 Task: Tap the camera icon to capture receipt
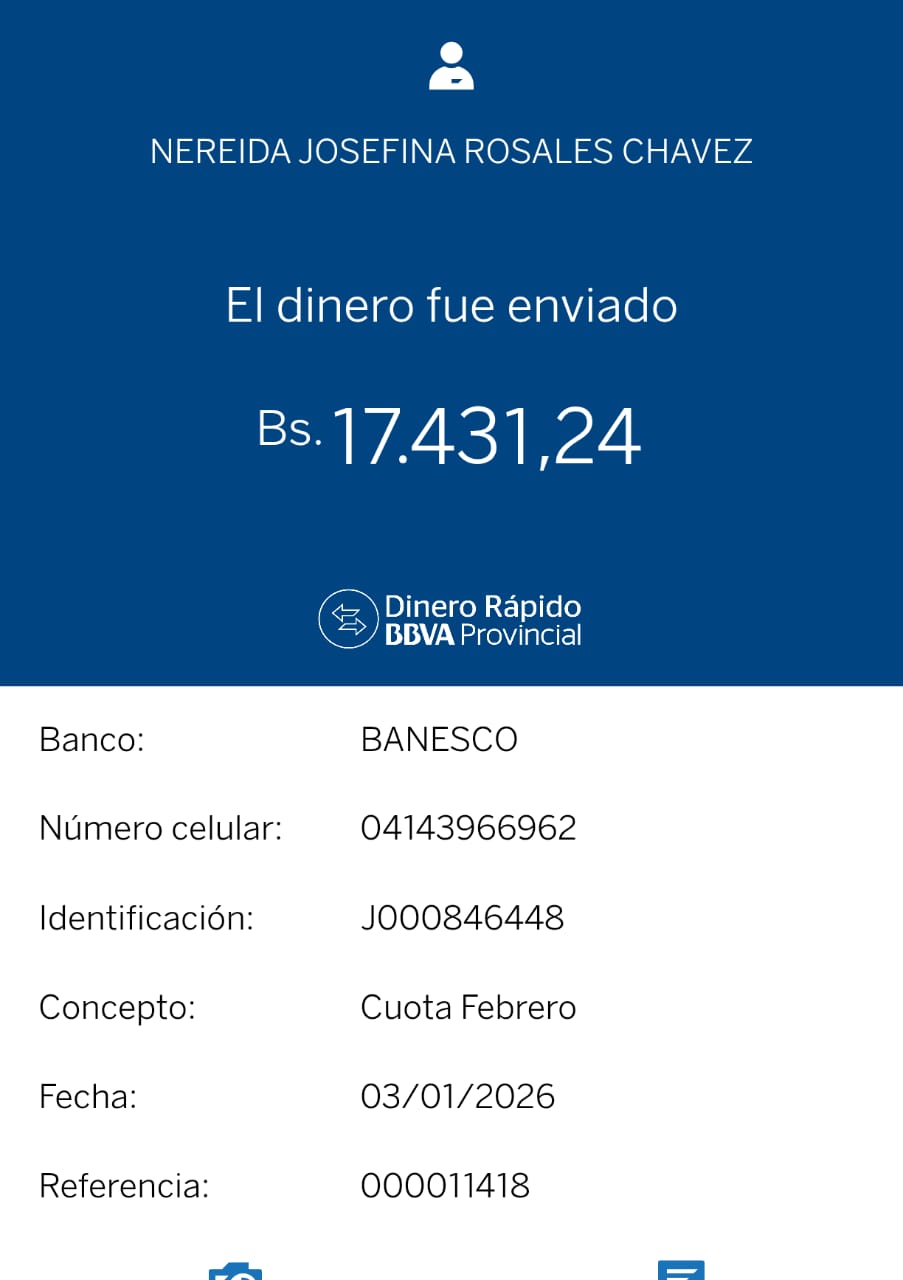tap(235, 1271)
